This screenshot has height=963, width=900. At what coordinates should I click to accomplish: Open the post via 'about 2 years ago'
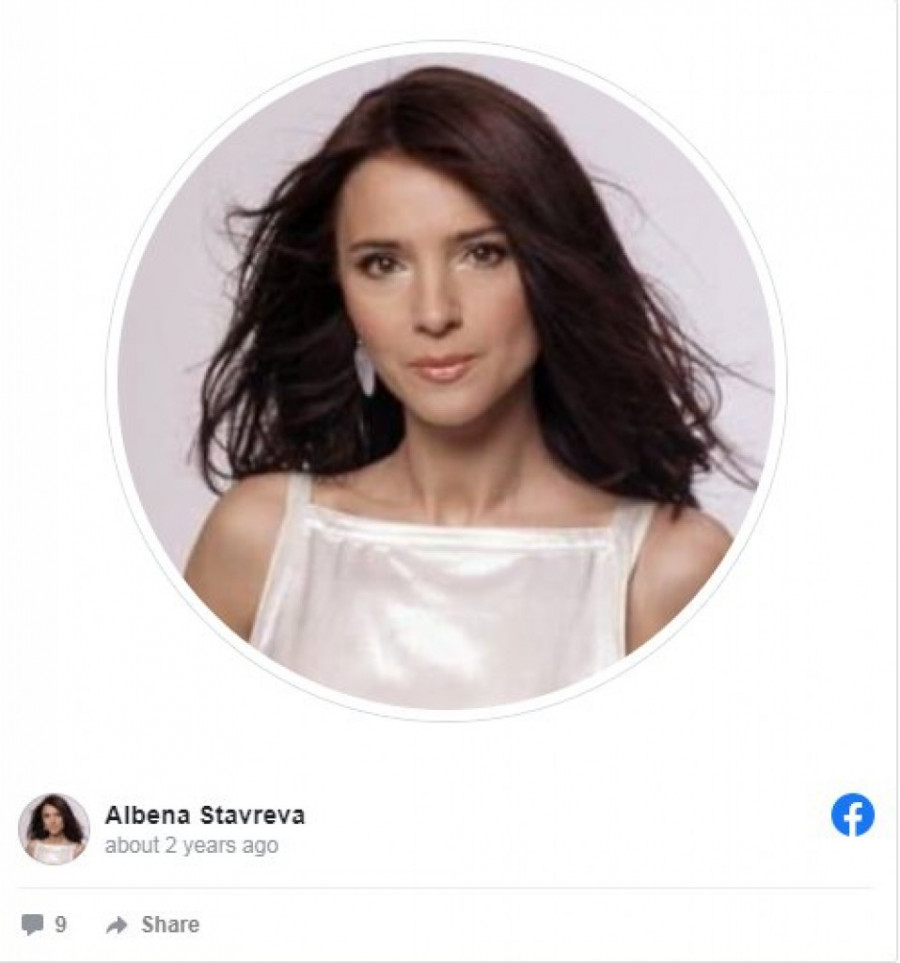191,845
